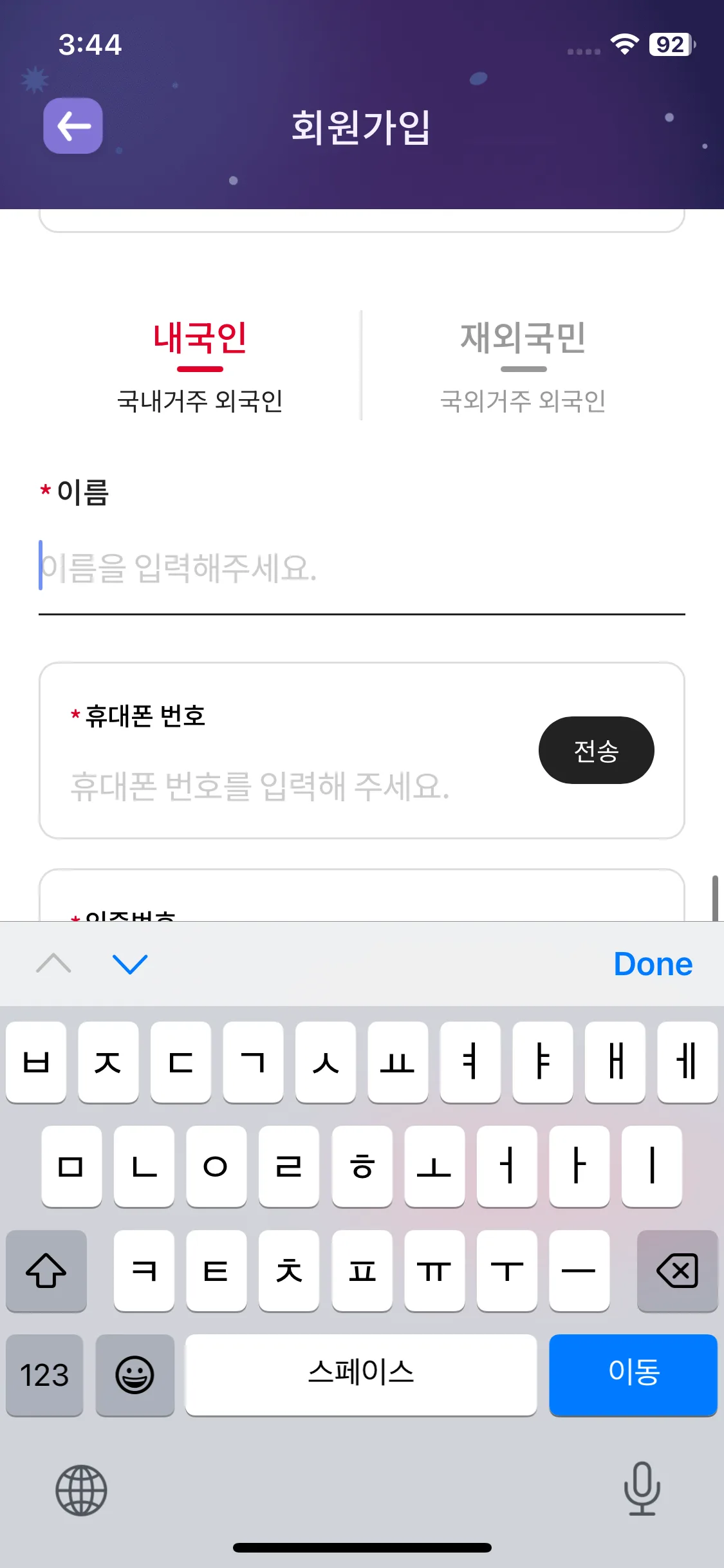Viewport: 724px width, 1568px height.
Task: Dismiss the keyboard with Done
Action: (x=653, y=964)
